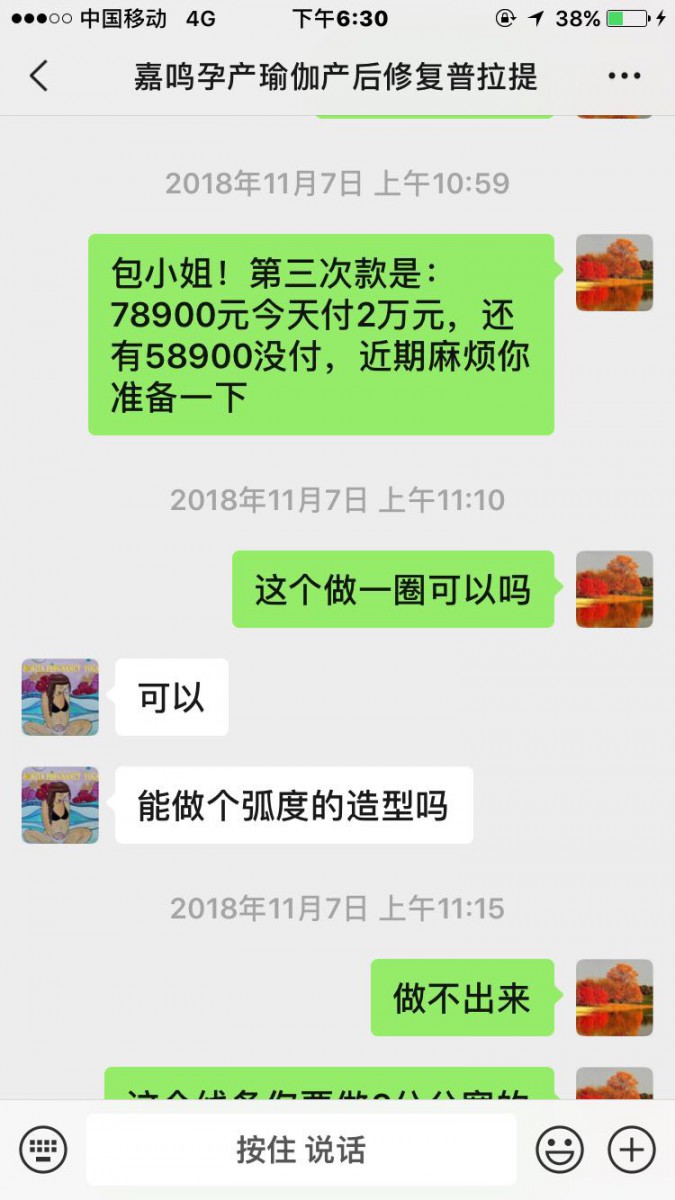Open own avatar beside 做不出来 message
Image resolution: width=675 pixels, height=1200 pixels.
[x=614, y=997]
